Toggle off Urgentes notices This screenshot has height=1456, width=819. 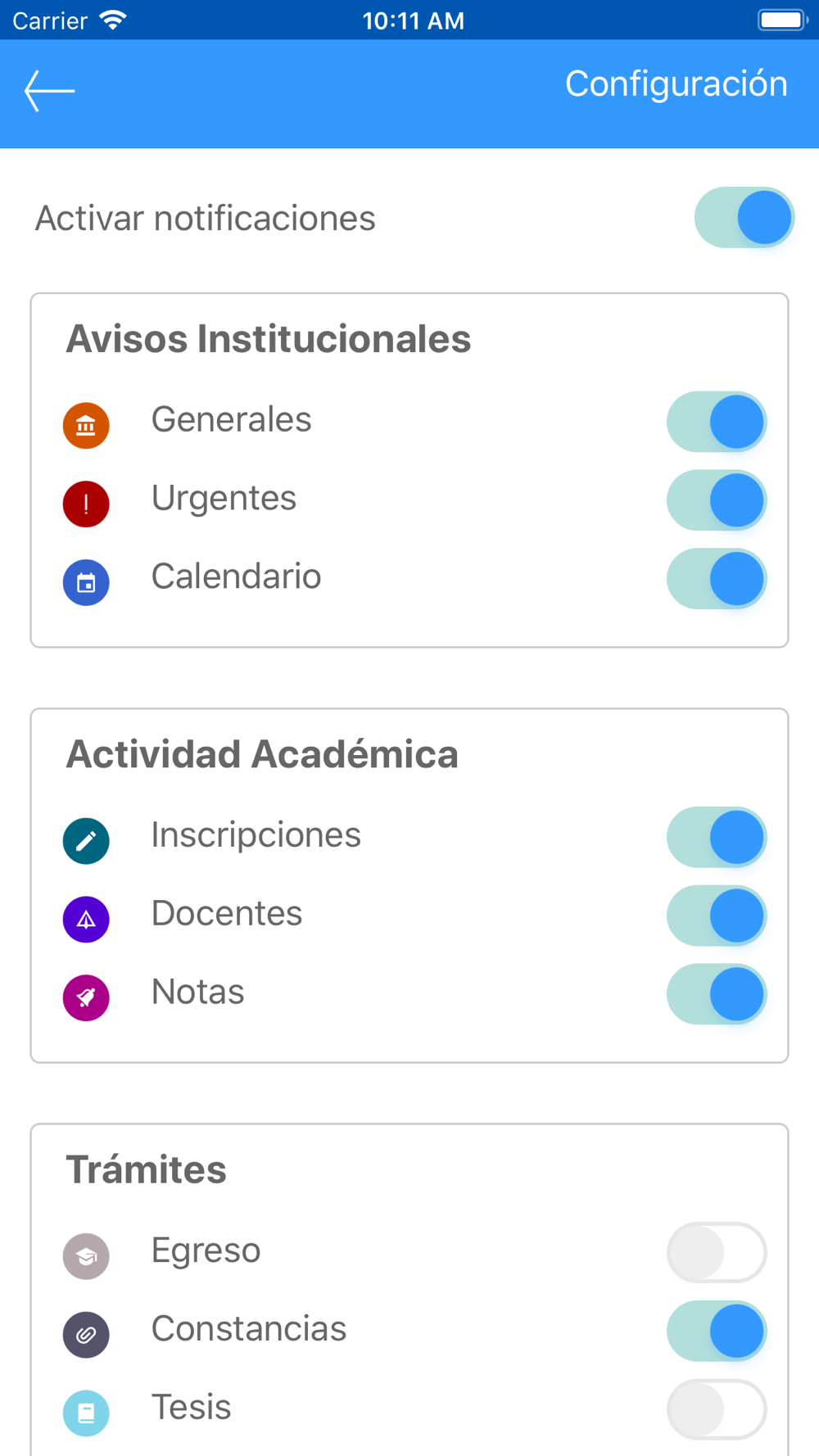pyautogui.click(x=717, y=500)
